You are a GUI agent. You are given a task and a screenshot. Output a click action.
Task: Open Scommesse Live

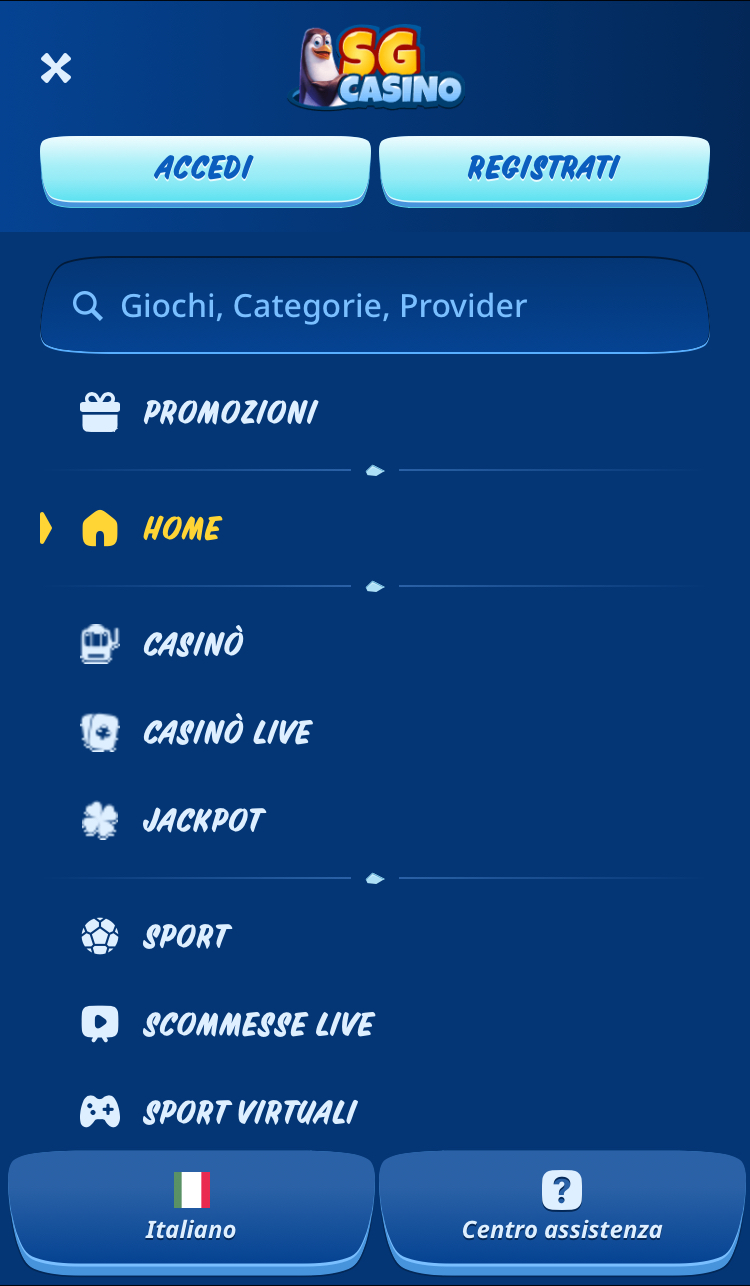(x=375, y=1024)
